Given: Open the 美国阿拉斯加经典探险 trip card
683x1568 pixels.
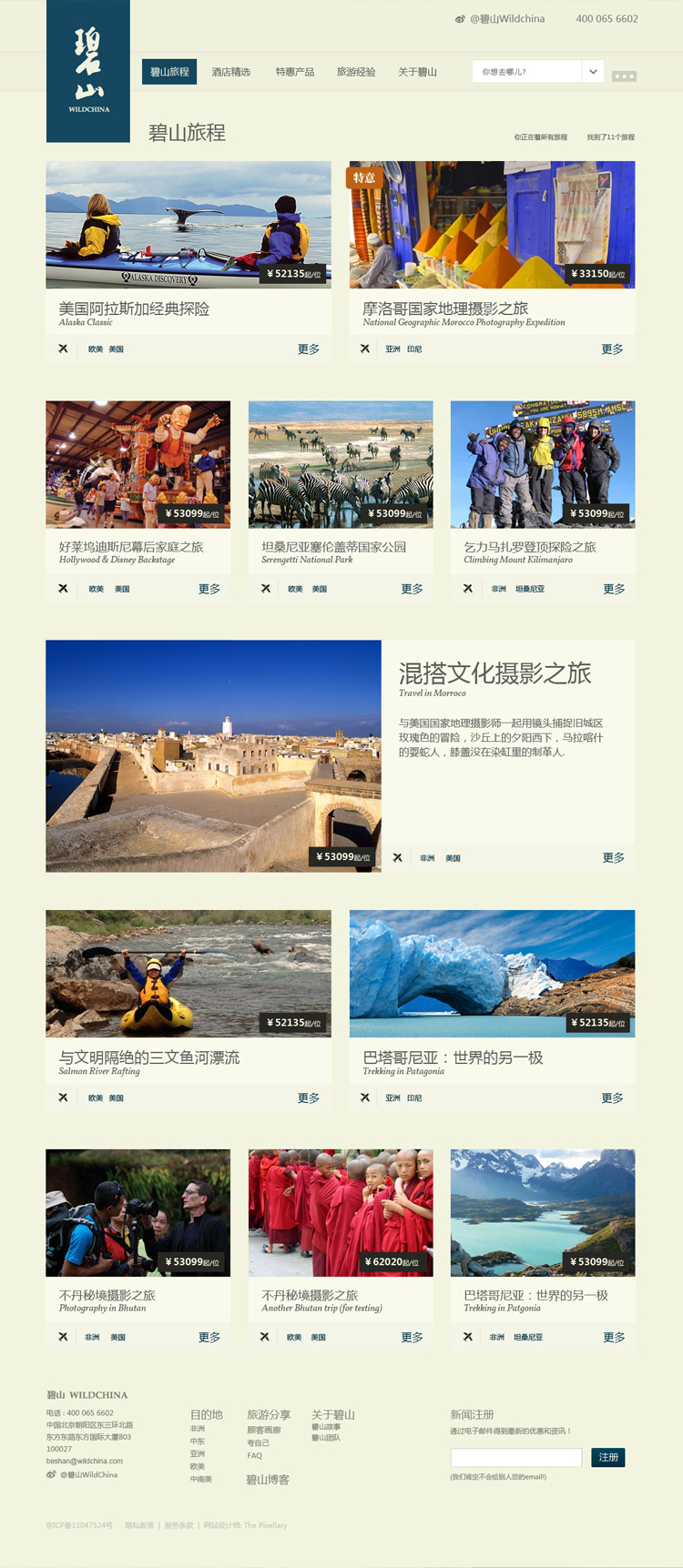Looking at the screenshot, I should click(x=134, y=309).
